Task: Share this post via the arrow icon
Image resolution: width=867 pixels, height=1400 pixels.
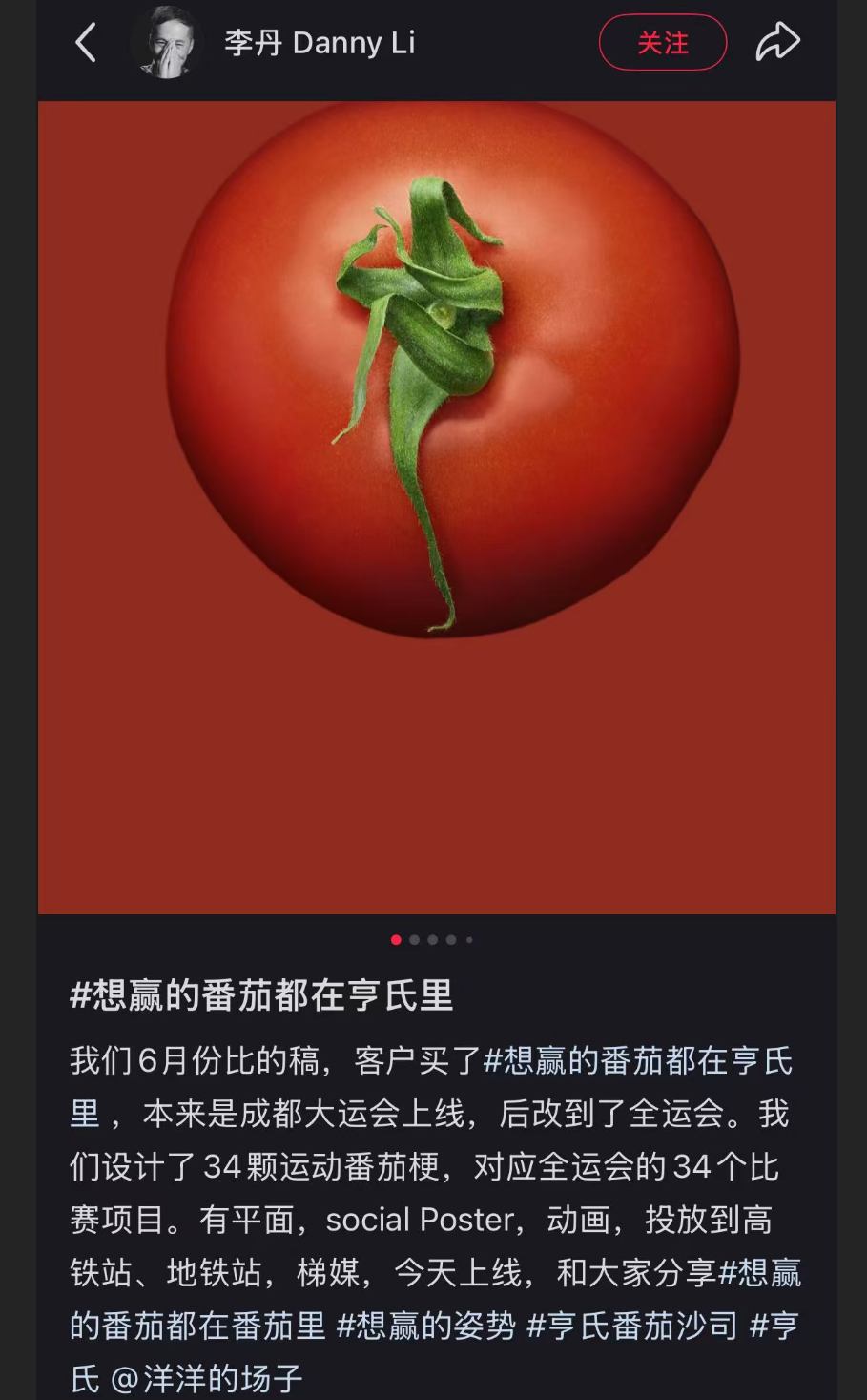Action: [777, 43]
